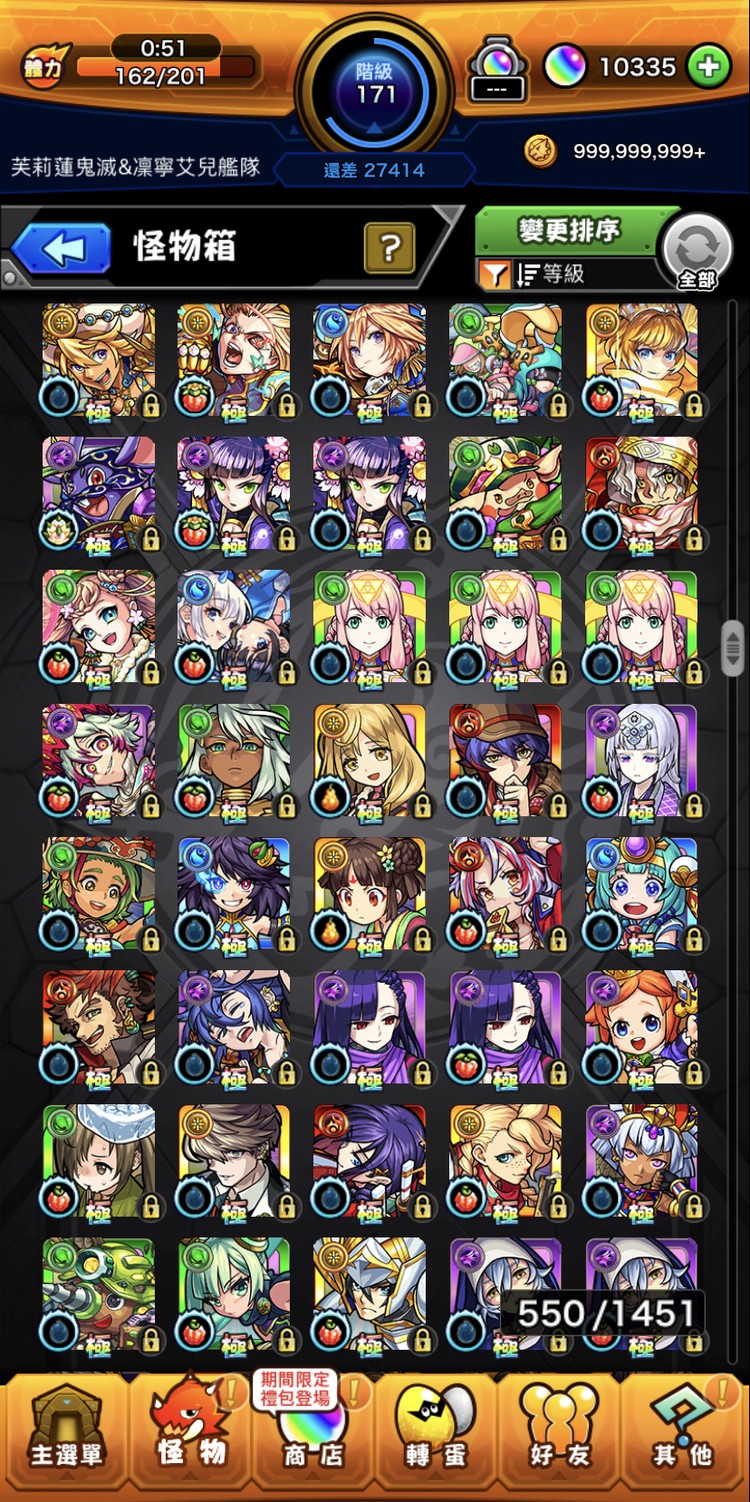
Task: Open the 怪物 monsters tab
Action: (191, 1433)
